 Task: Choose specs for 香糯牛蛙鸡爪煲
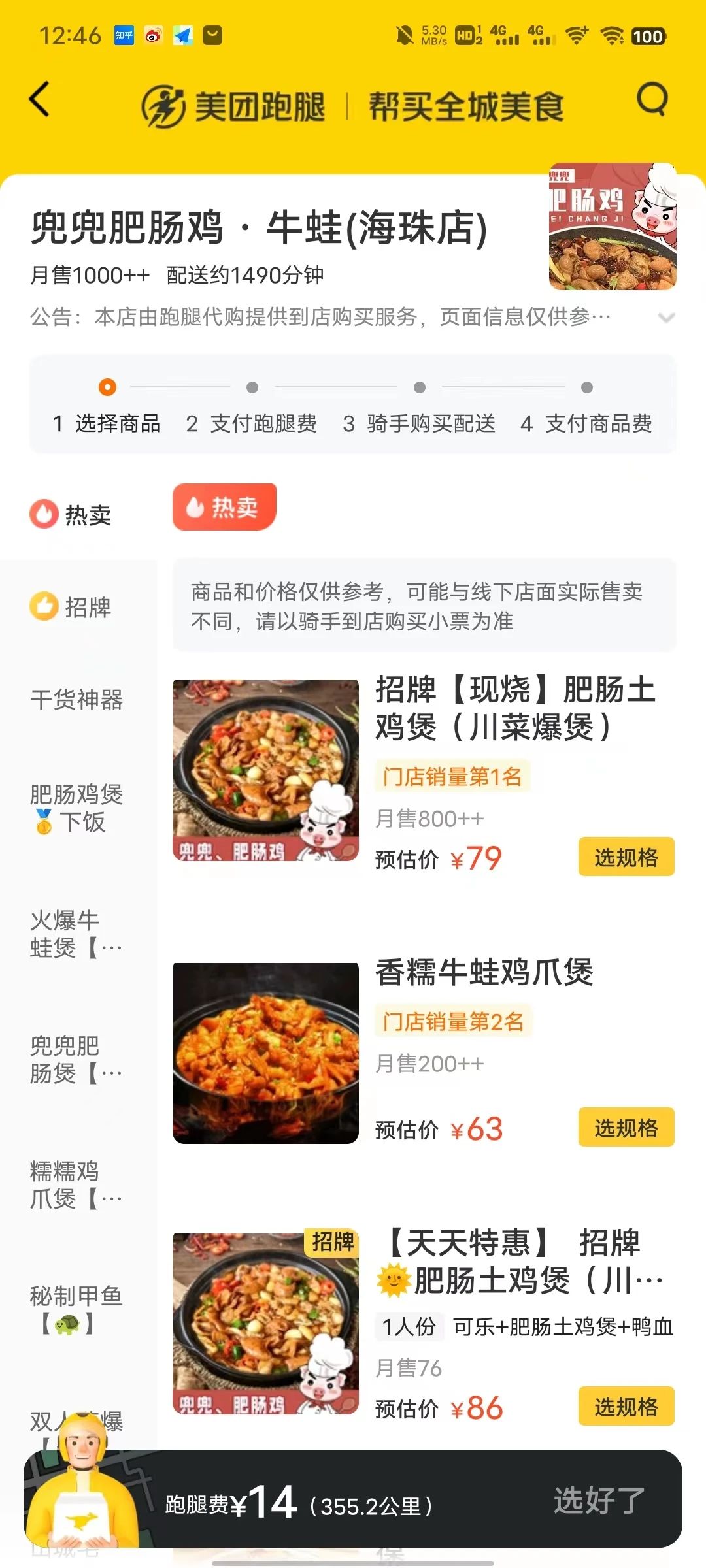click(626, 1127)
